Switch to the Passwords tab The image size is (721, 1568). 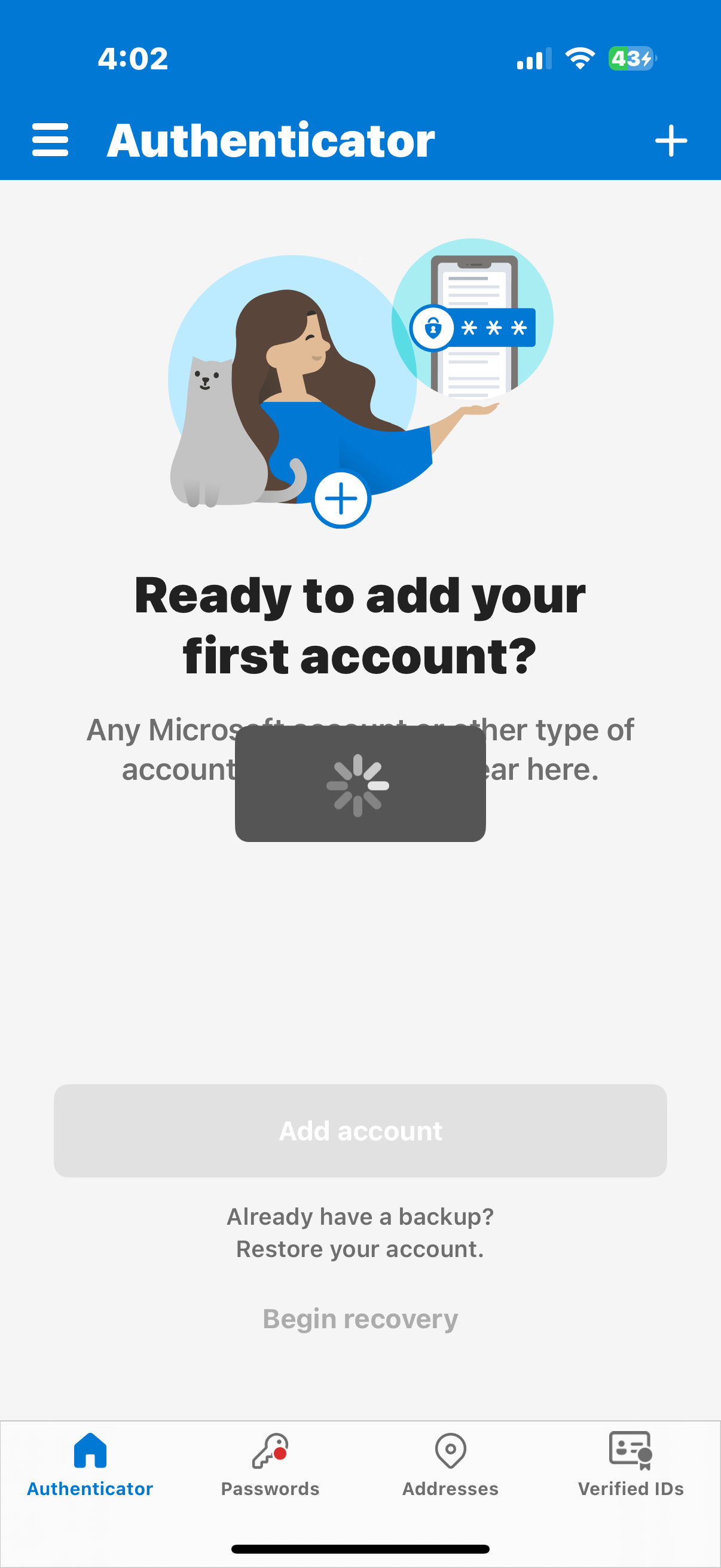270,1465
